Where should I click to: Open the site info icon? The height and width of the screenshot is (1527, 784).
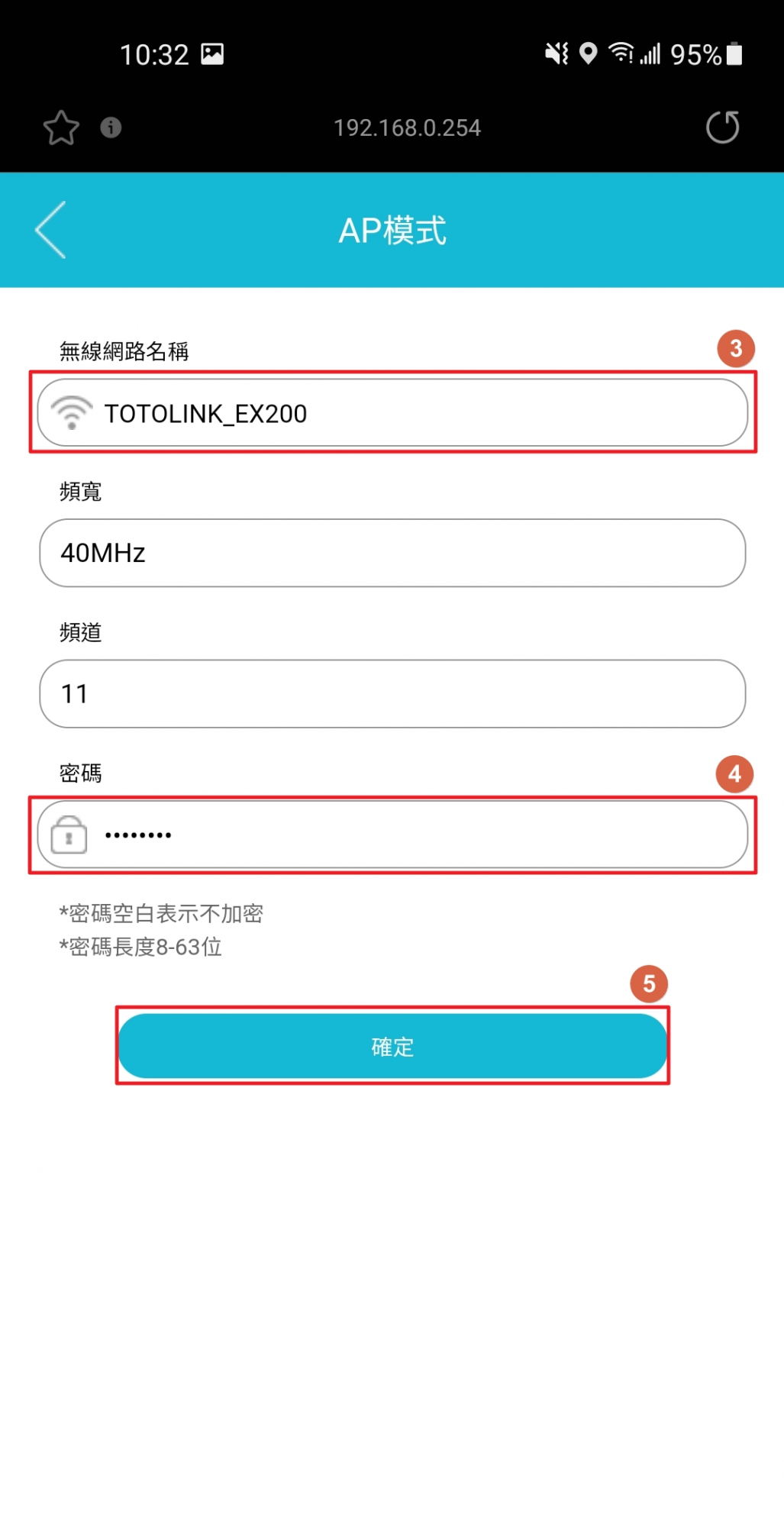[111, 128]
